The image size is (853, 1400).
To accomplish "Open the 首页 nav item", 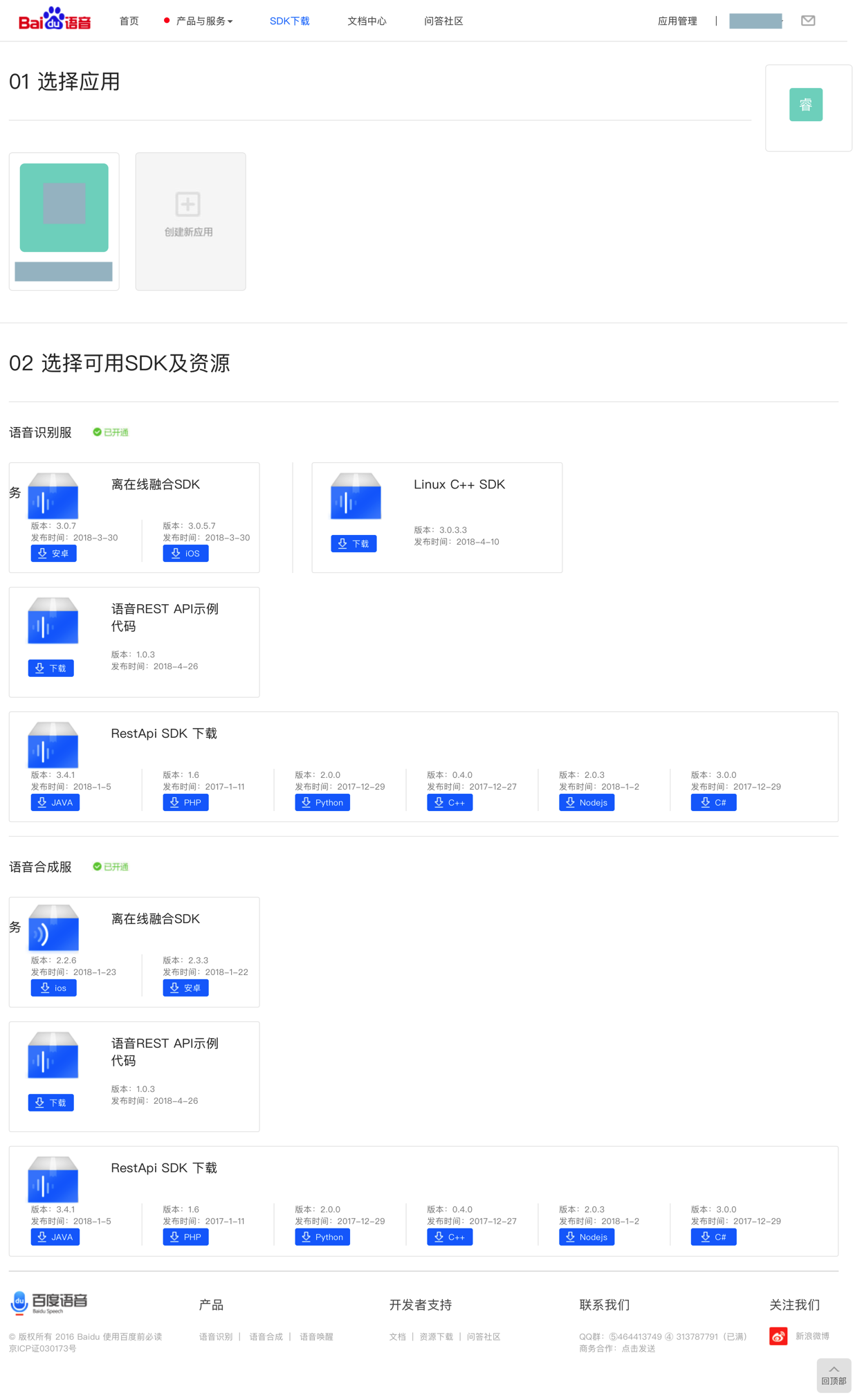I will click(x=129, y=21).
